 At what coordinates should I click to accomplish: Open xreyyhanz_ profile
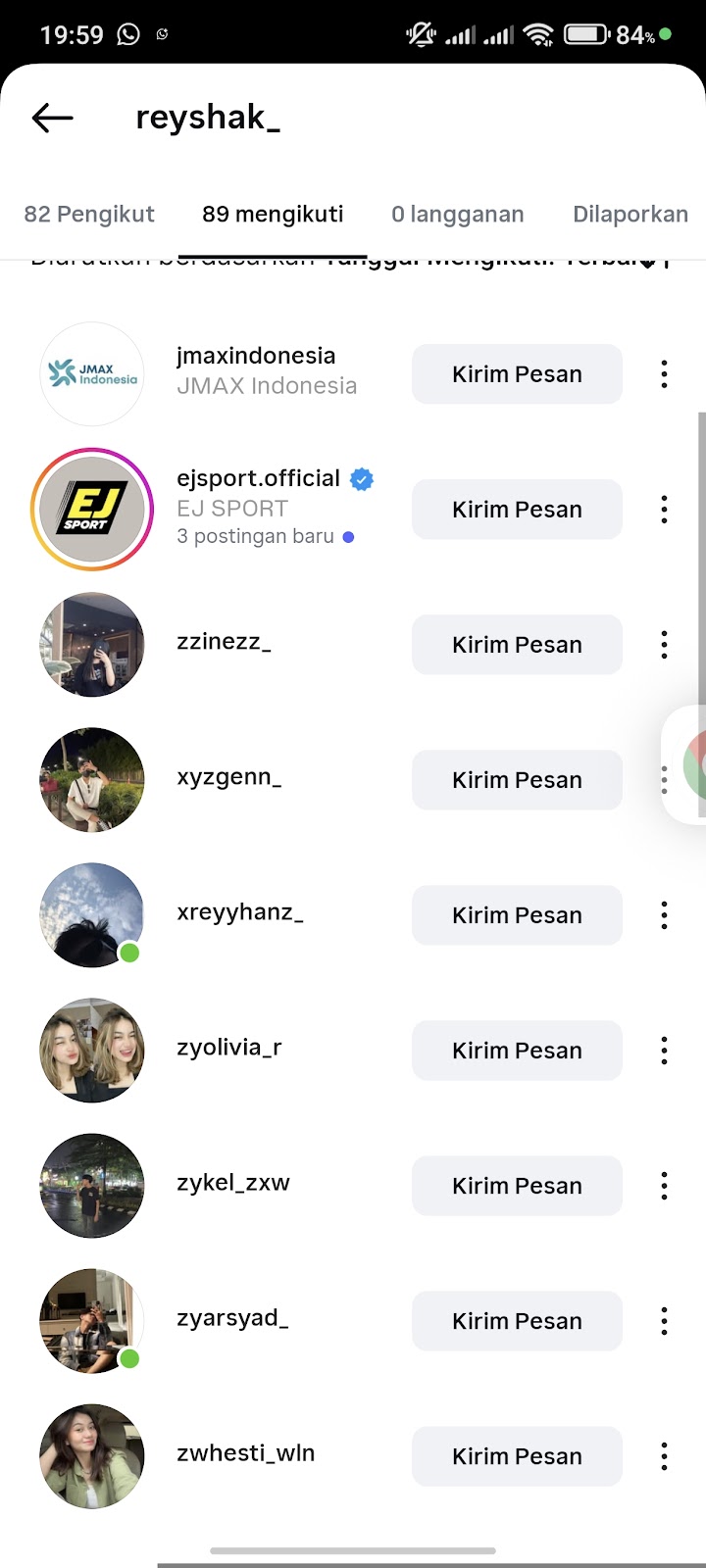point(240,912)
